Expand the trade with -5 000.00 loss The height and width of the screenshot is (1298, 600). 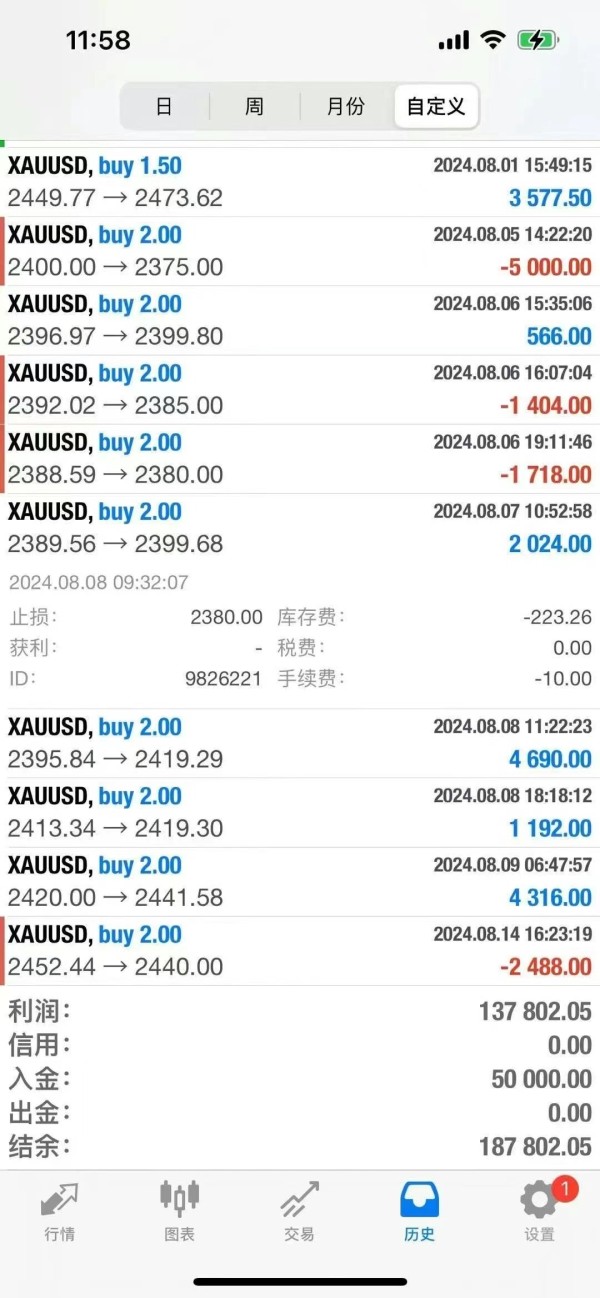(x=300, y=251)
